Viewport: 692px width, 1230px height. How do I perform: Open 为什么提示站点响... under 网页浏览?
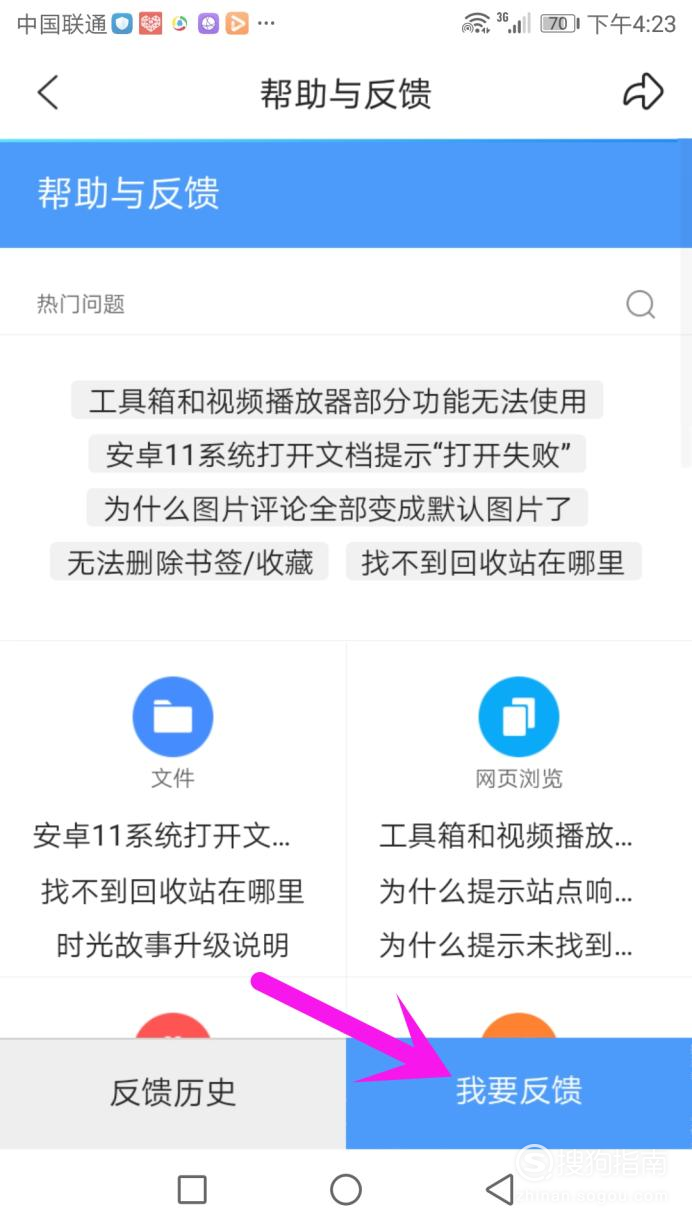tap(505, 890)
